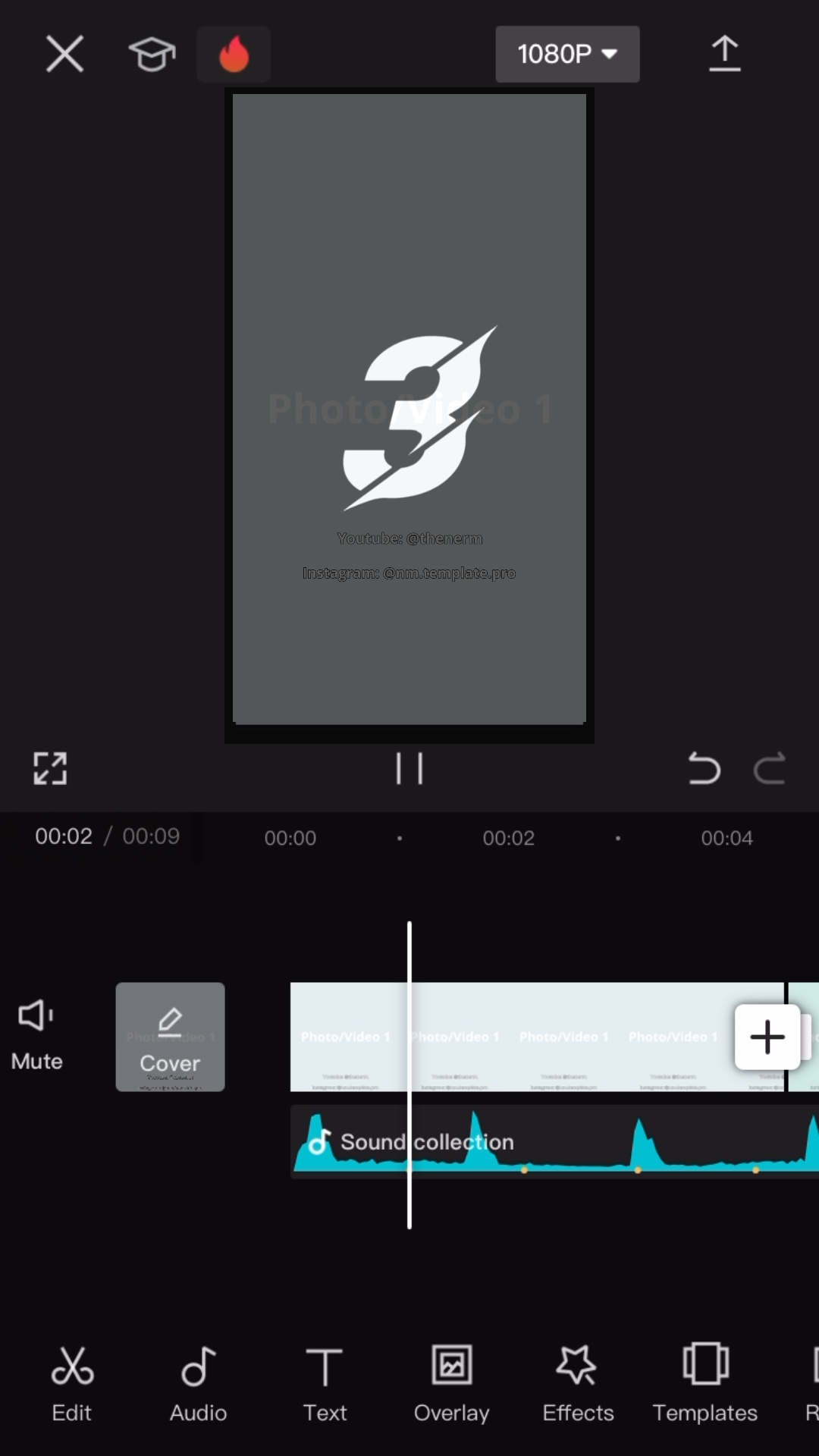Add Text to the video

click(325, 1382)
